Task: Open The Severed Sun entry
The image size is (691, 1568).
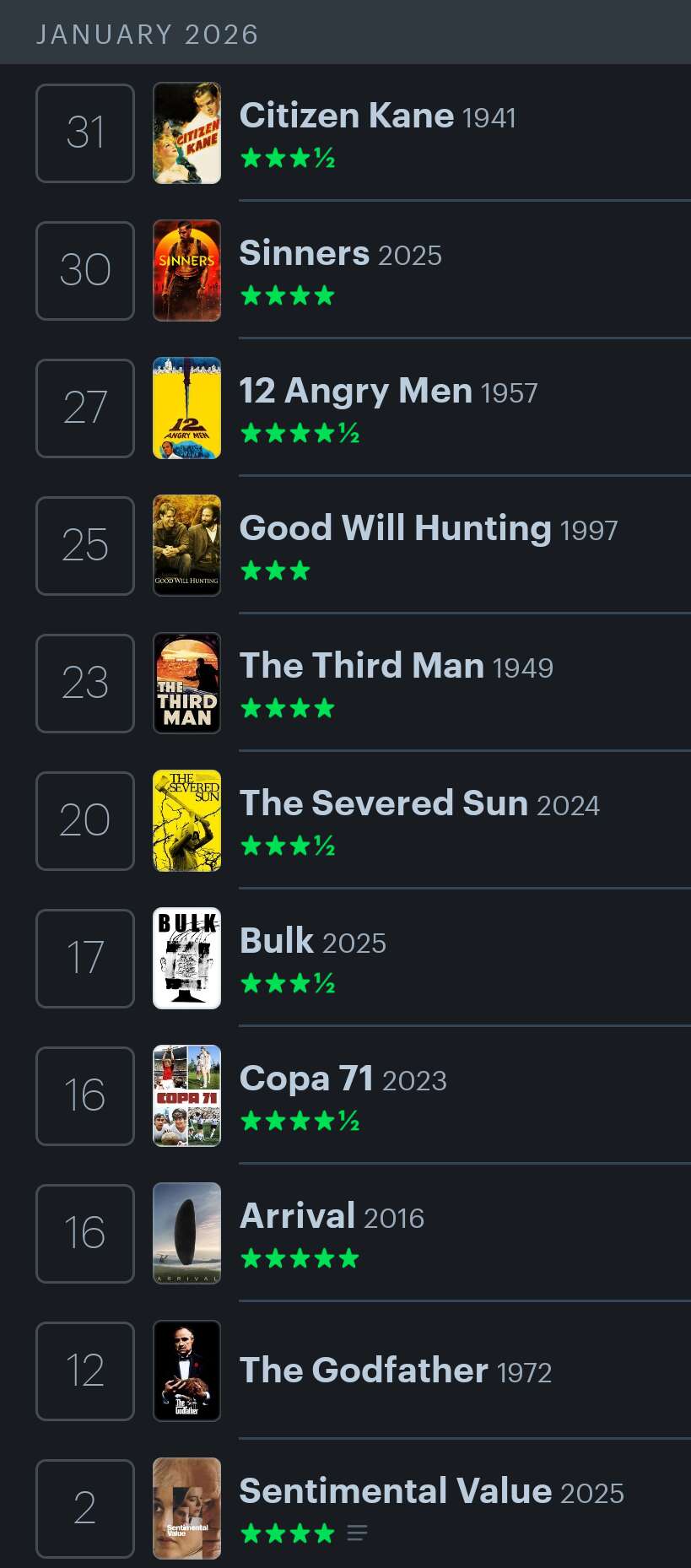Action: [383, 803]
